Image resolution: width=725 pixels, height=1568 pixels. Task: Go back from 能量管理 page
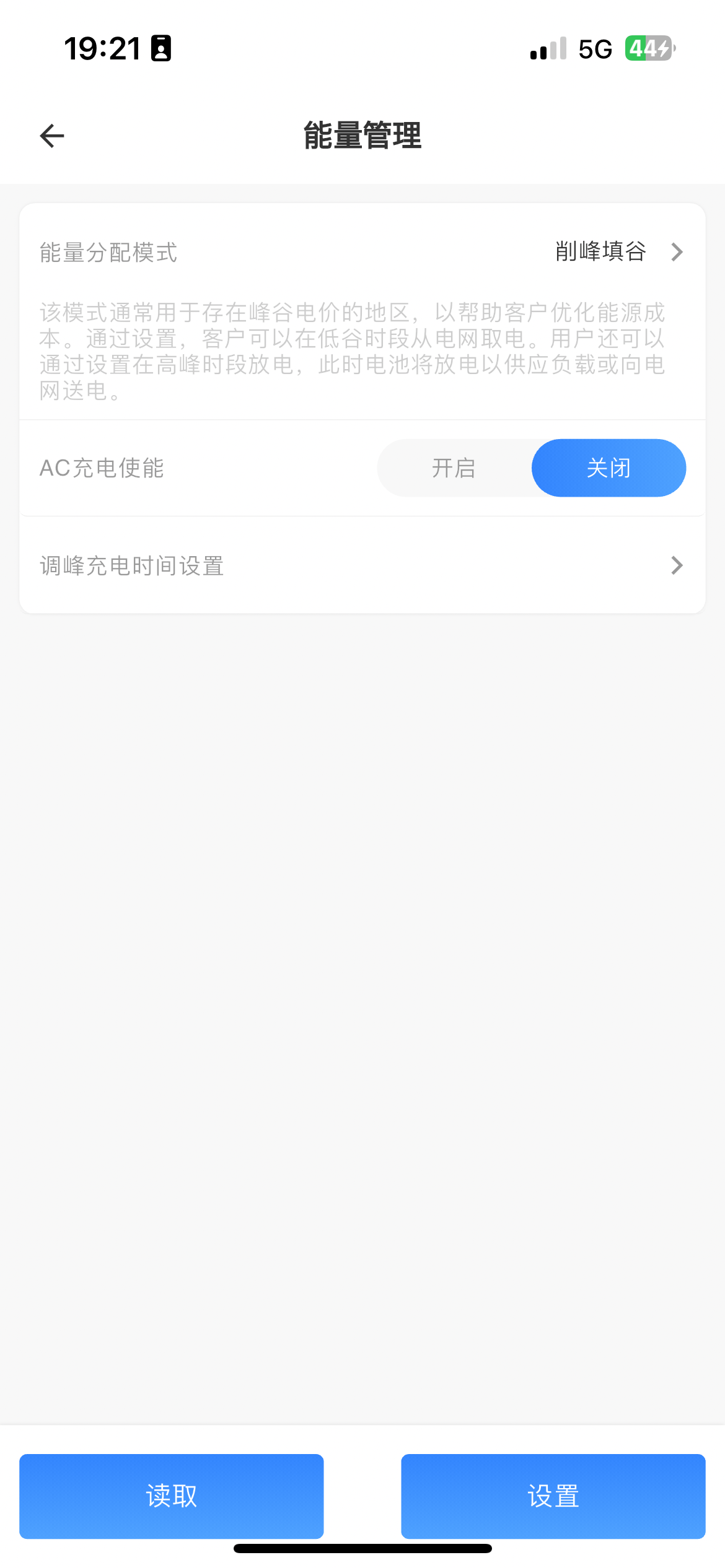pyautogui.click(x=52, y=136)
